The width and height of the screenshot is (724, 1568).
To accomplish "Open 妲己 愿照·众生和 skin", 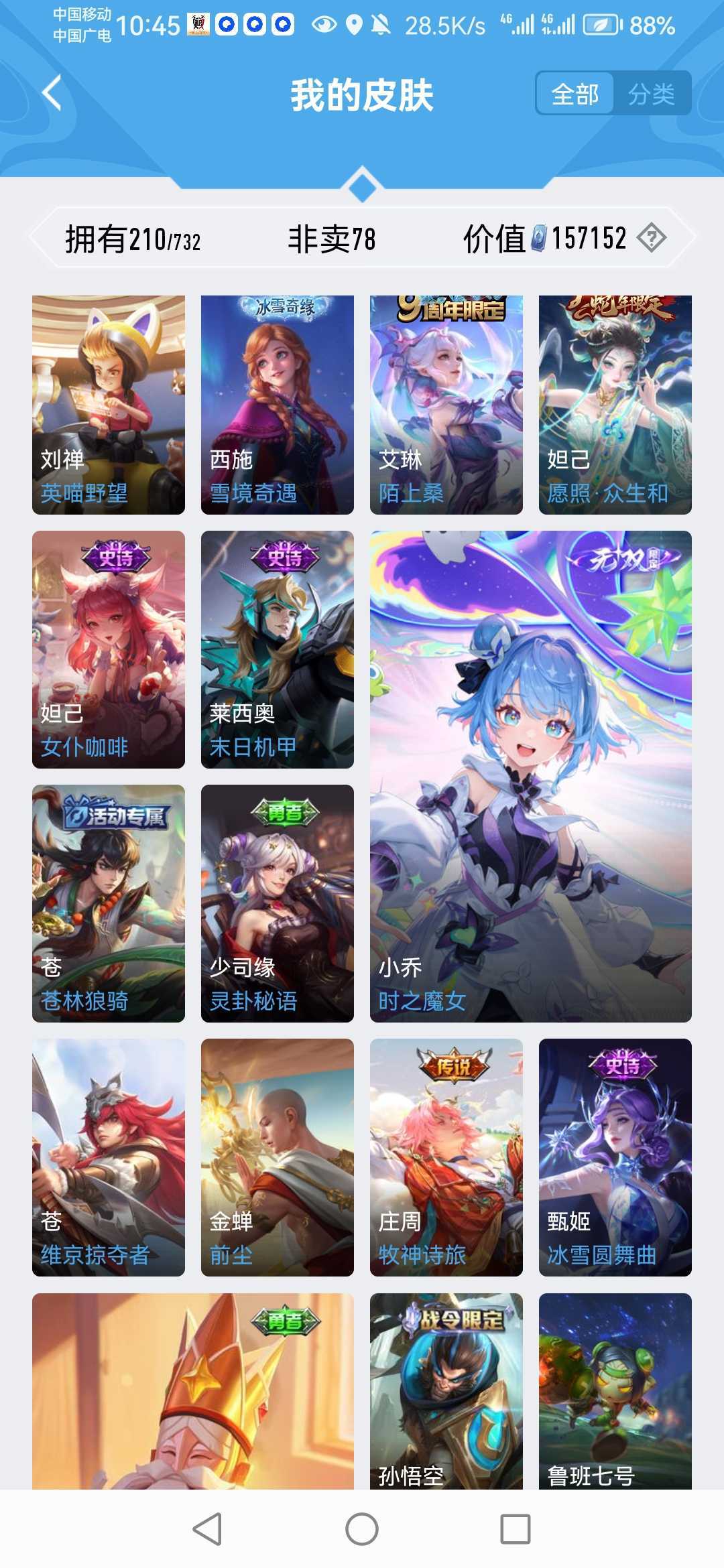I will tap(615, 405).
